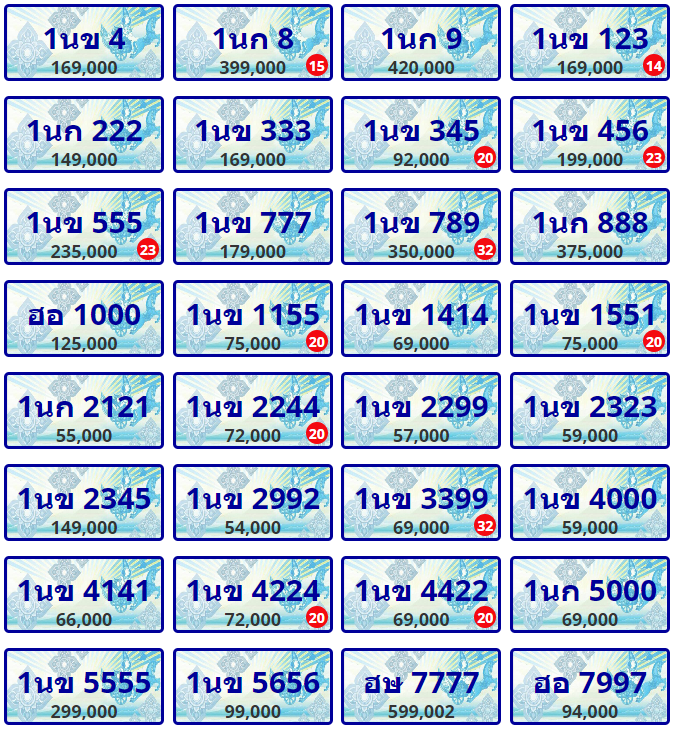Open the 1นข 3399 plate listing

(x=421, y=502)
